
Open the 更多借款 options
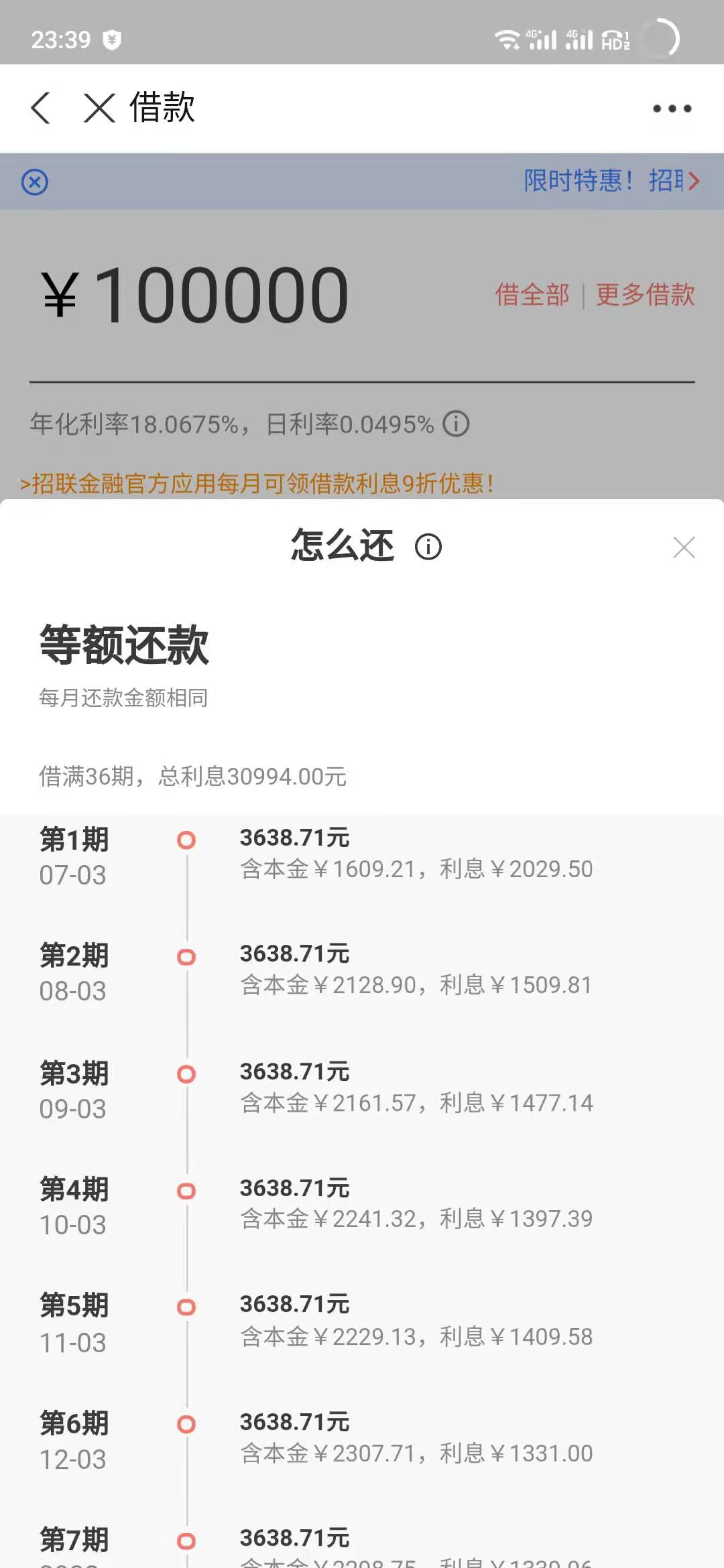point(645,295)
